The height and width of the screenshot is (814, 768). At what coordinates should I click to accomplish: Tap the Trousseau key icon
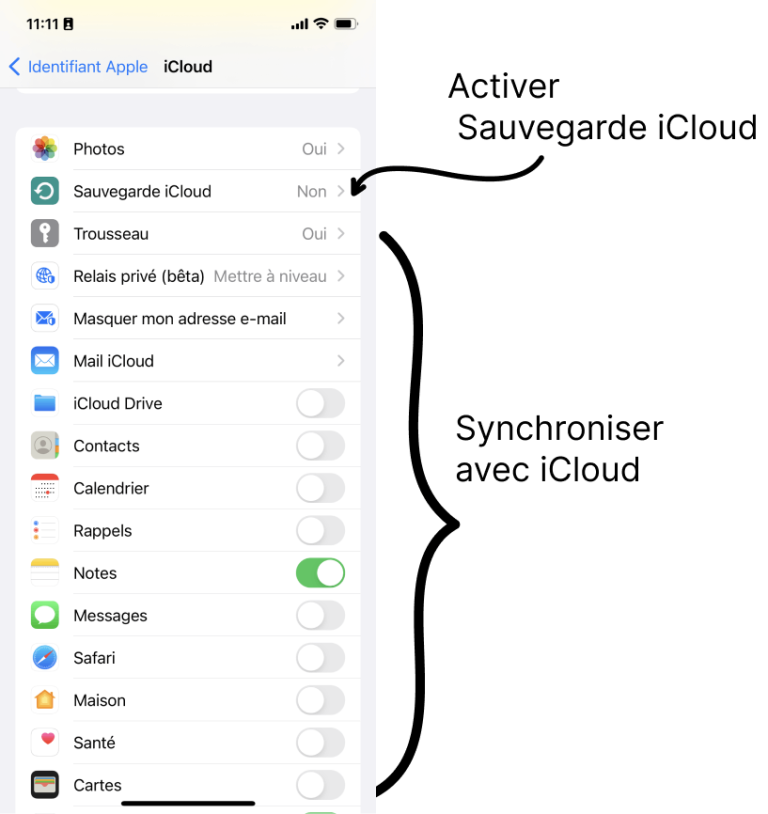coord(47,233)
